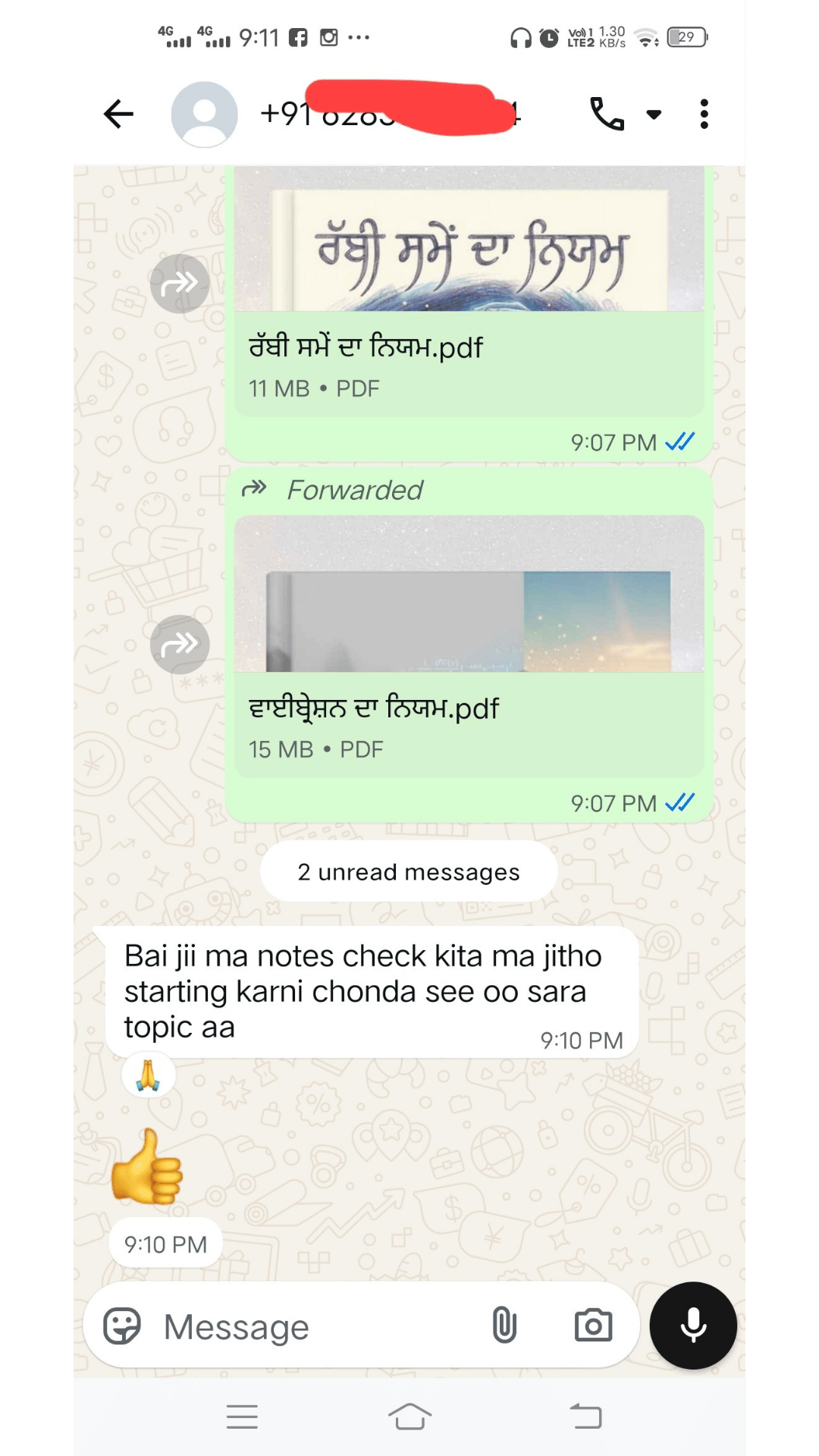Tap the 2 unread messages divider
This screenshot has width=819, height=1456.
click(408, 871)
